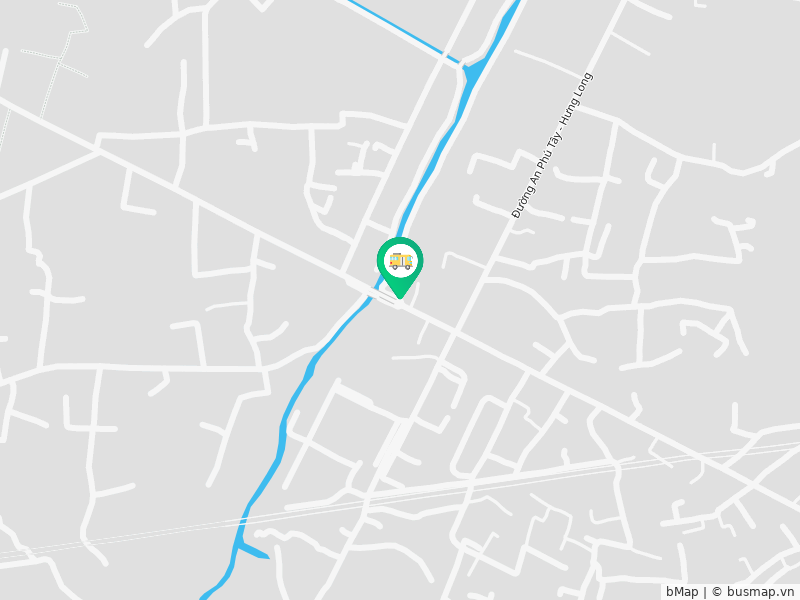This screenshot has width=800, height=600.
Task: Tap the green bus stop marker
Action: click(x=400, y=264)
